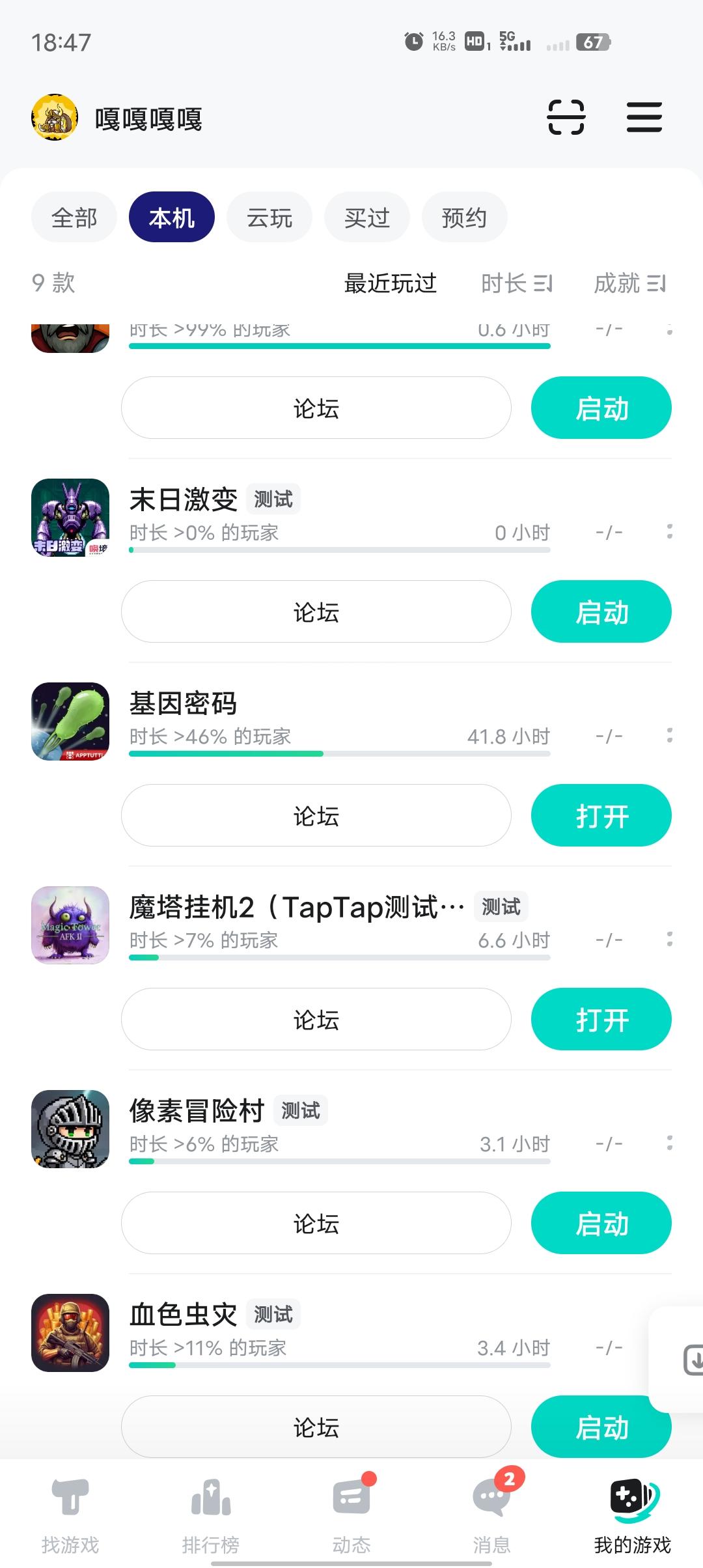Screen dimensions: 703x1568
Task: Open the 动态 tab
Action: click(351, 1515)
